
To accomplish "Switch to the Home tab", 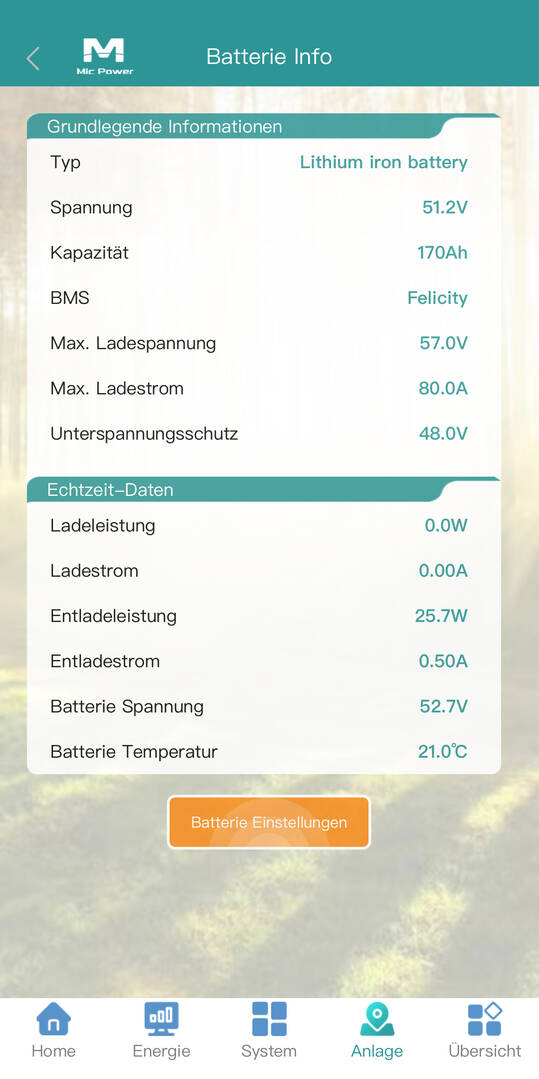I will pos(54,1030).
